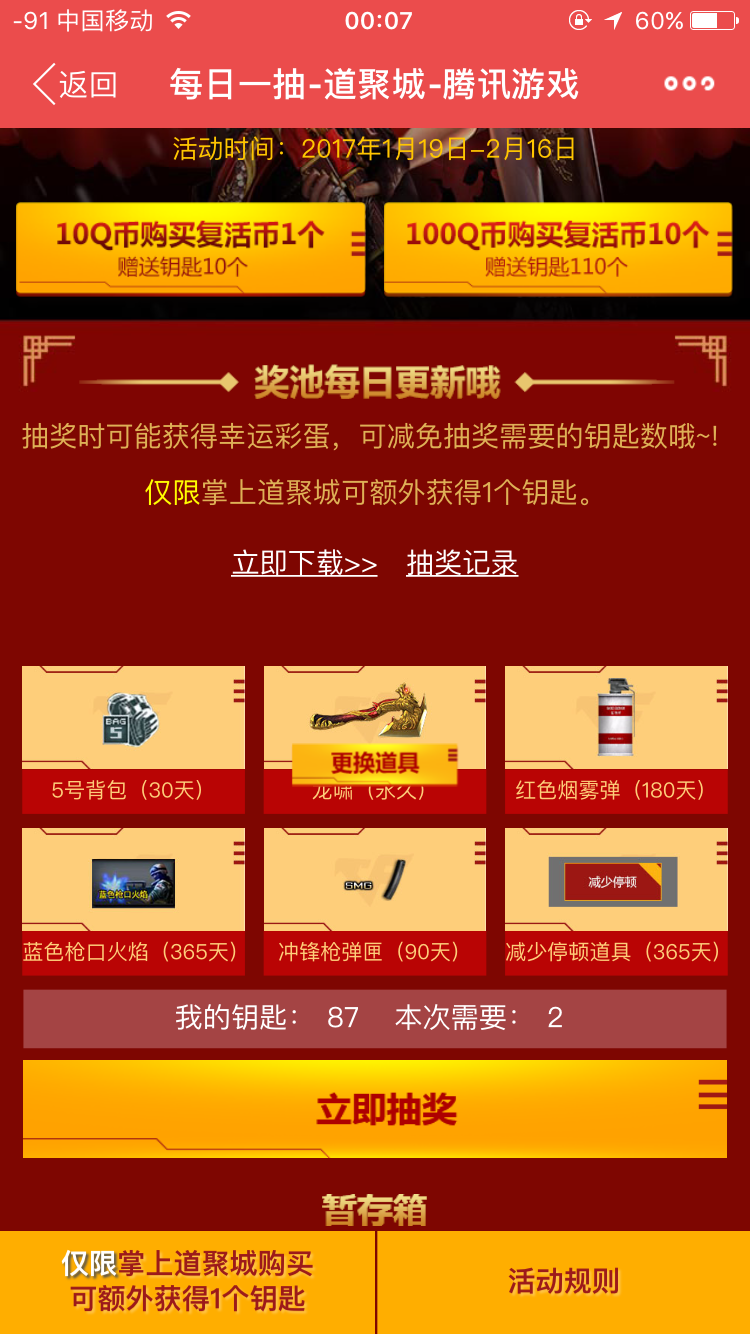View 抽奖记录 lottery records
750x1334 pixels.
(x=462, y=563)
